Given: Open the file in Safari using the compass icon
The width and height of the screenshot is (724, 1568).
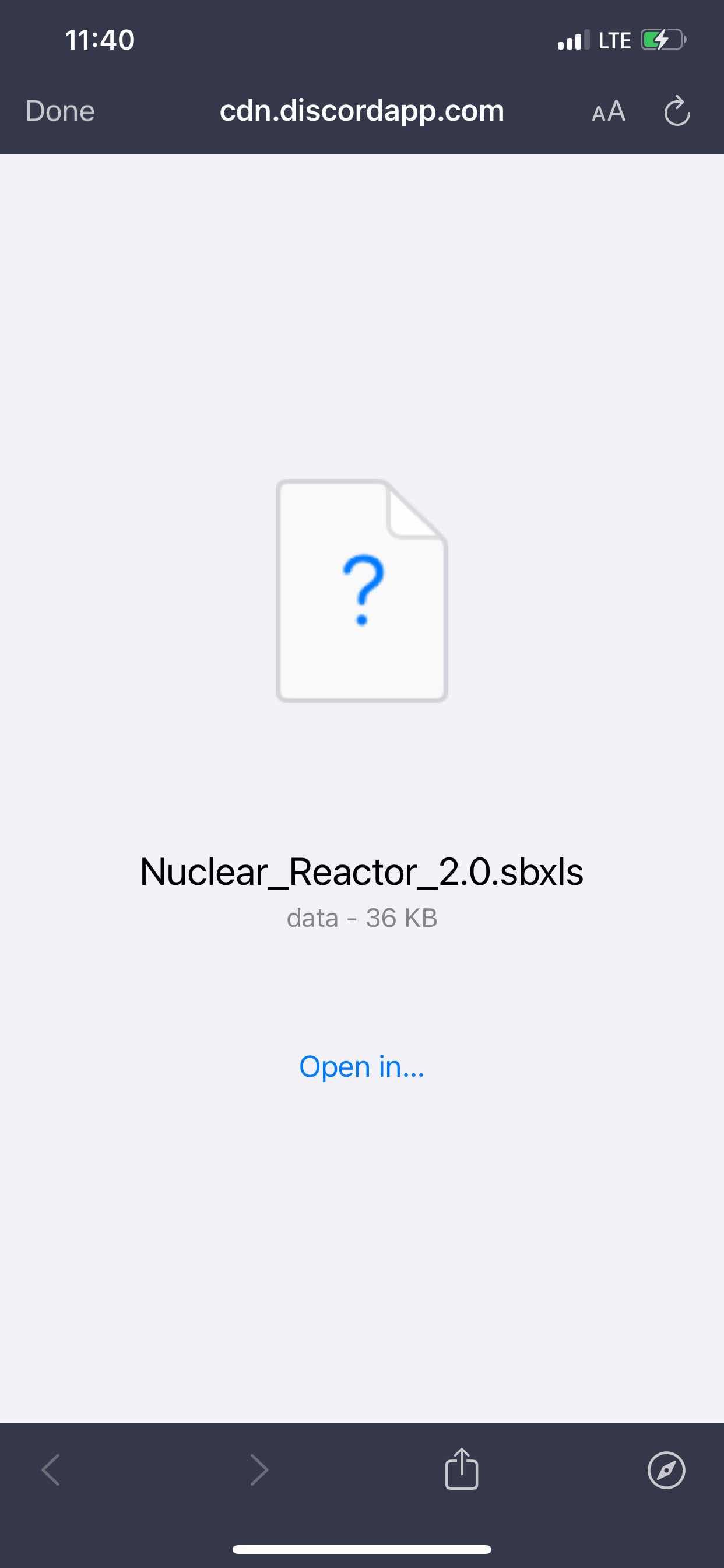Looking at the screenshot, I should [x=666, y=1470].
